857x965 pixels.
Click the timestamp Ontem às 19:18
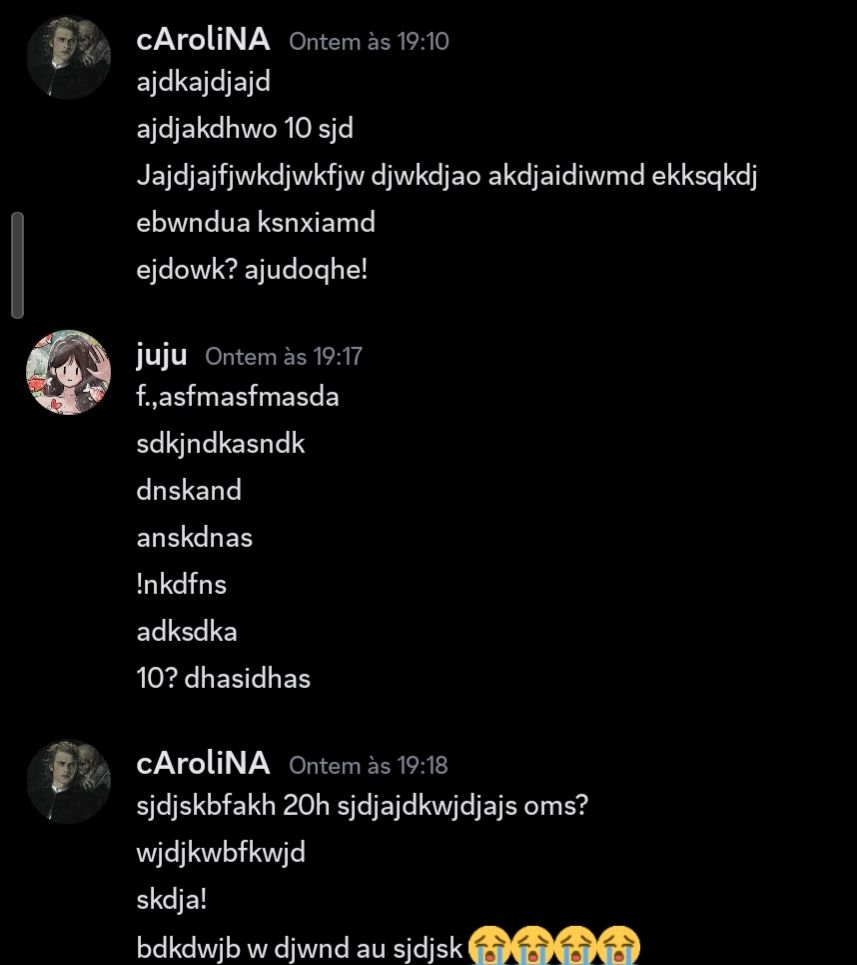coord(368,766)
